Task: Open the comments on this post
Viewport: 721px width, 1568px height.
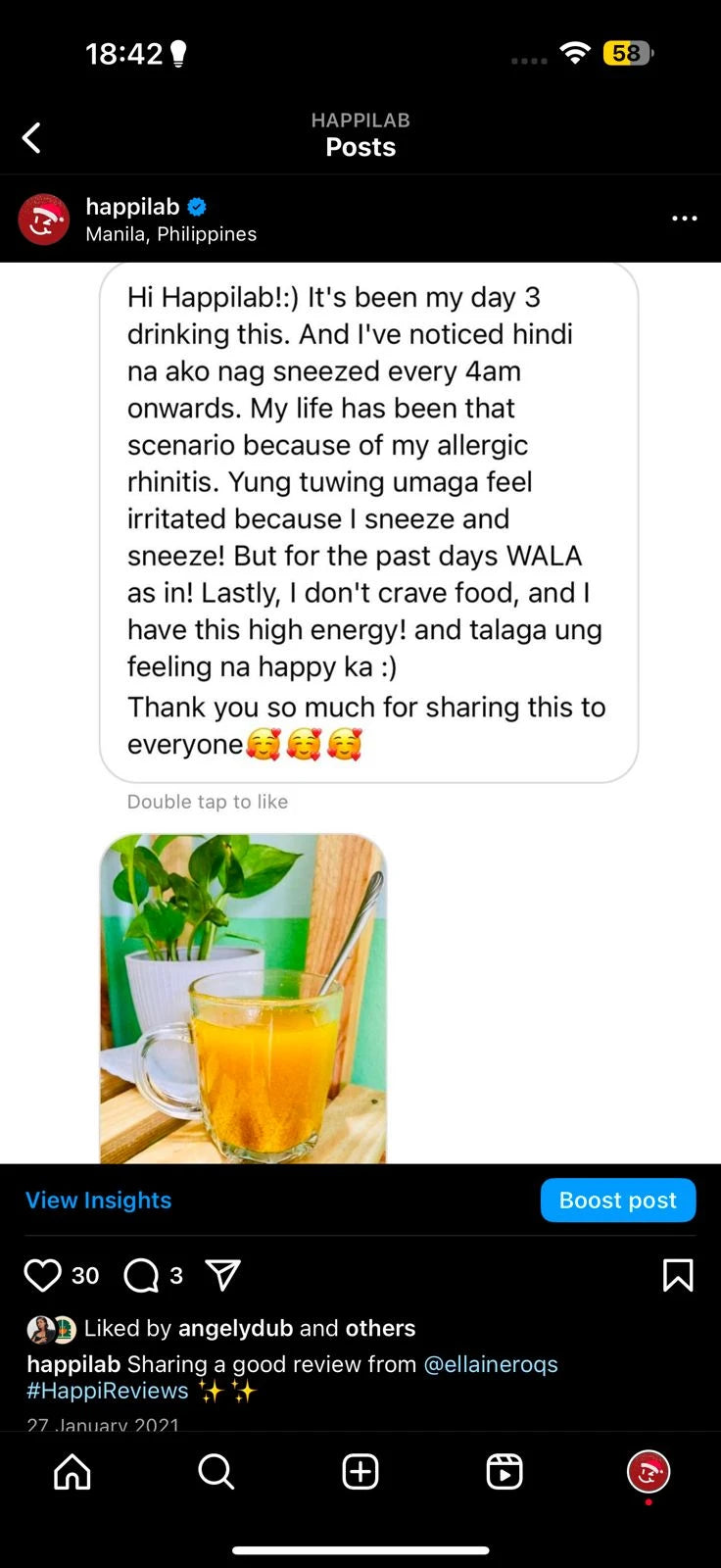Action: [142, 1275]
